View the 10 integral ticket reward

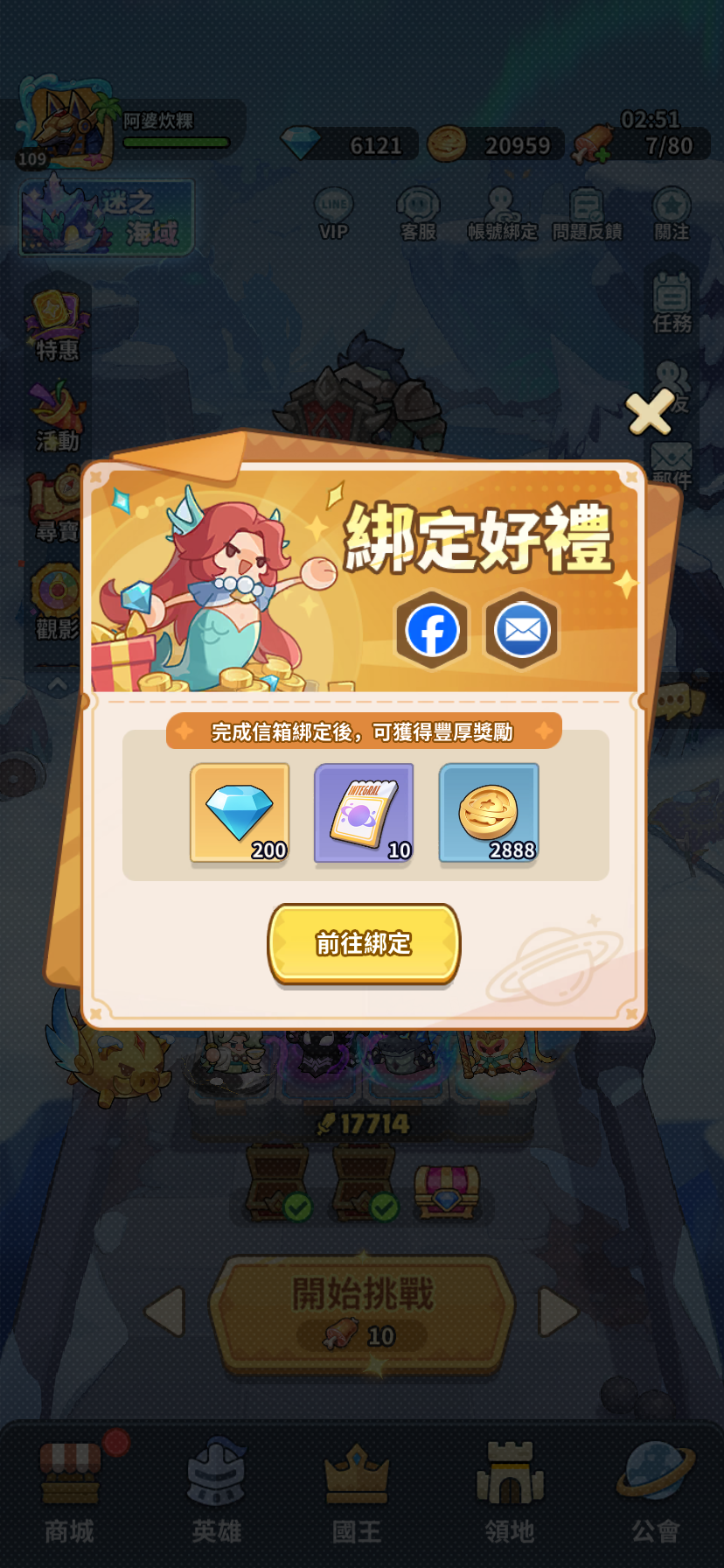point(364,813)
